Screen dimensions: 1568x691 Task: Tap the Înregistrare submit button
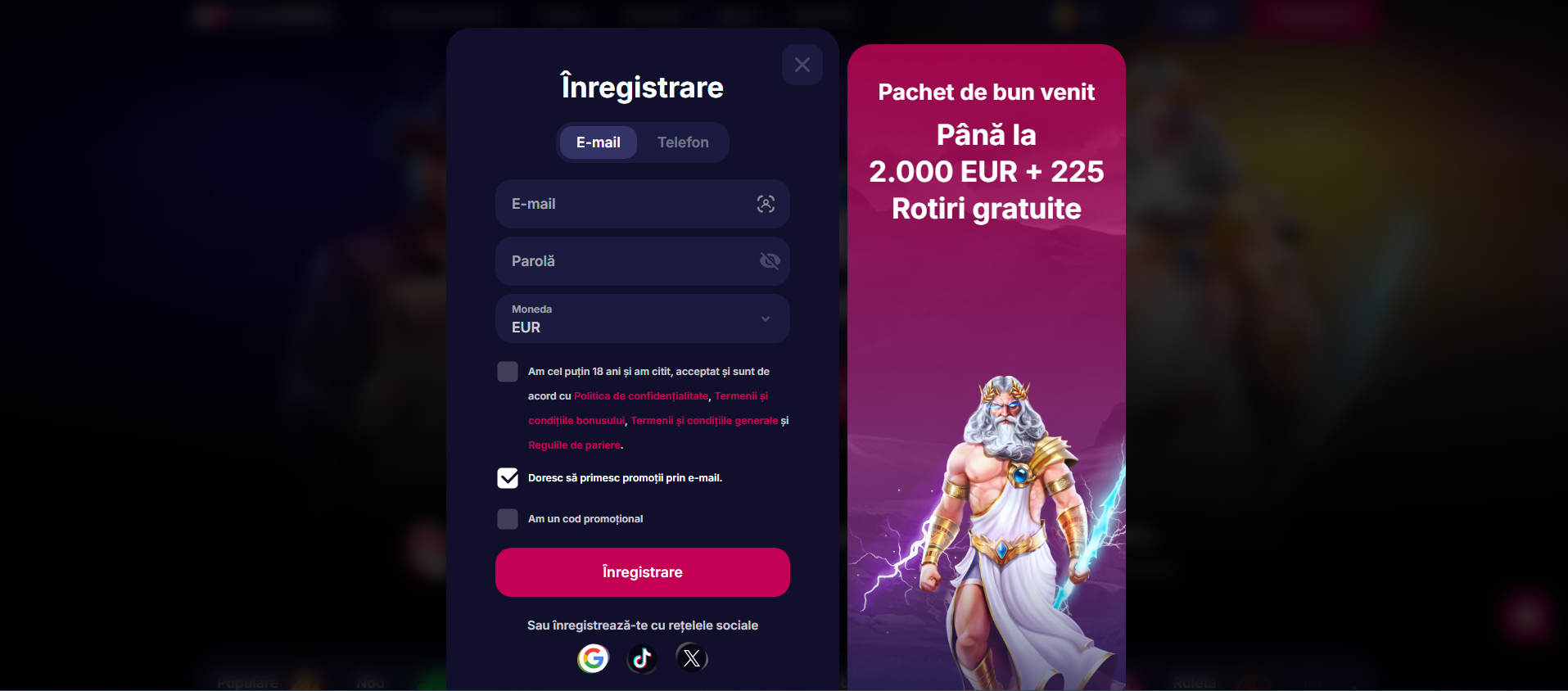642,572
